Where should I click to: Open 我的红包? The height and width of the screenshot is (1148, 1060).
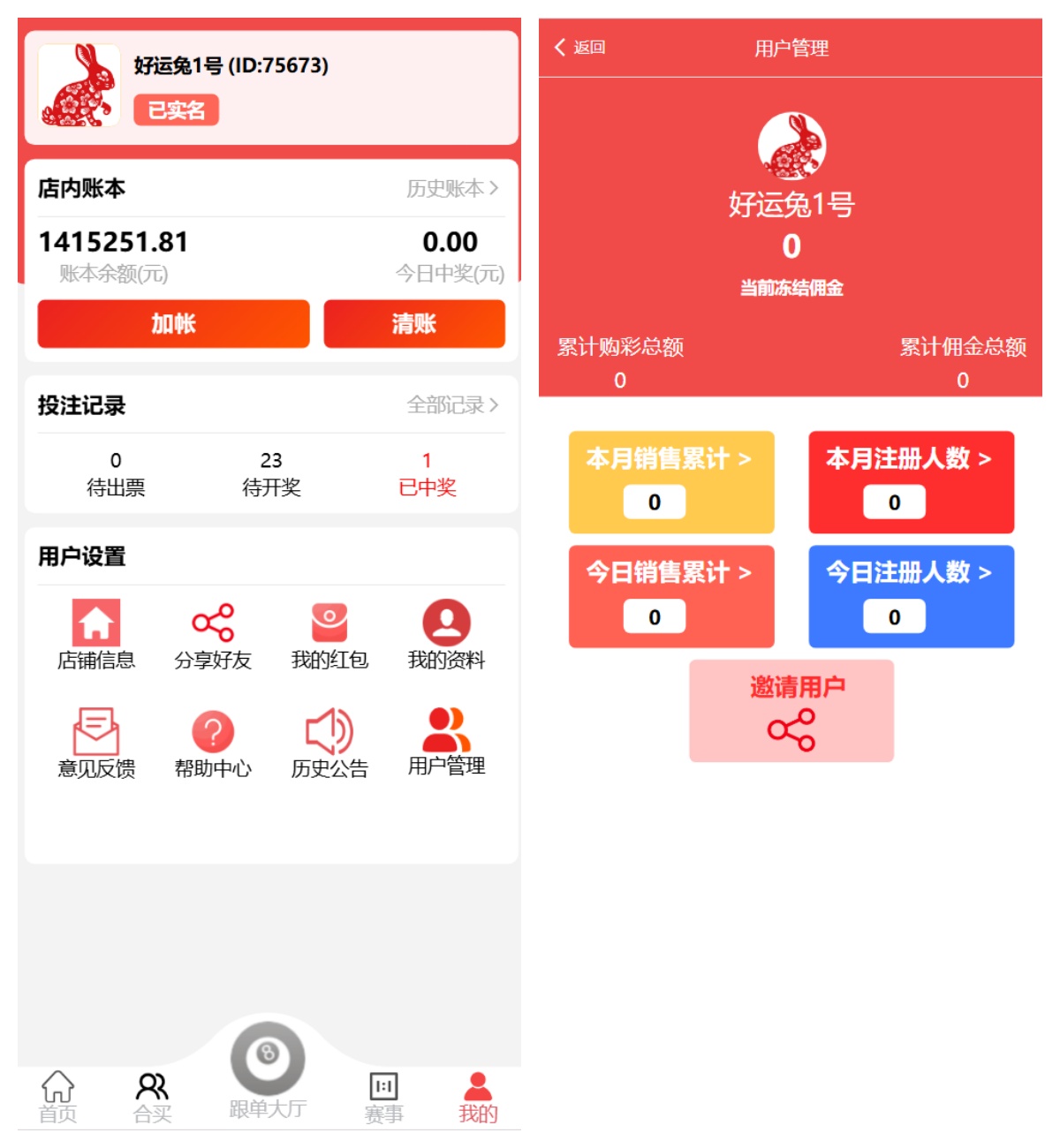(329, 636)
